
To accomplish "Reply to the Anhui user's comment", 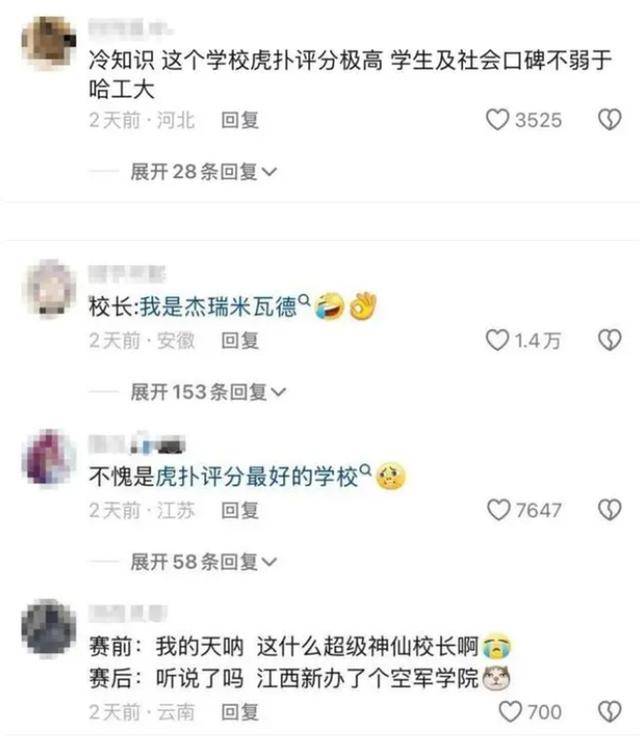I will (x=240, y=341).
